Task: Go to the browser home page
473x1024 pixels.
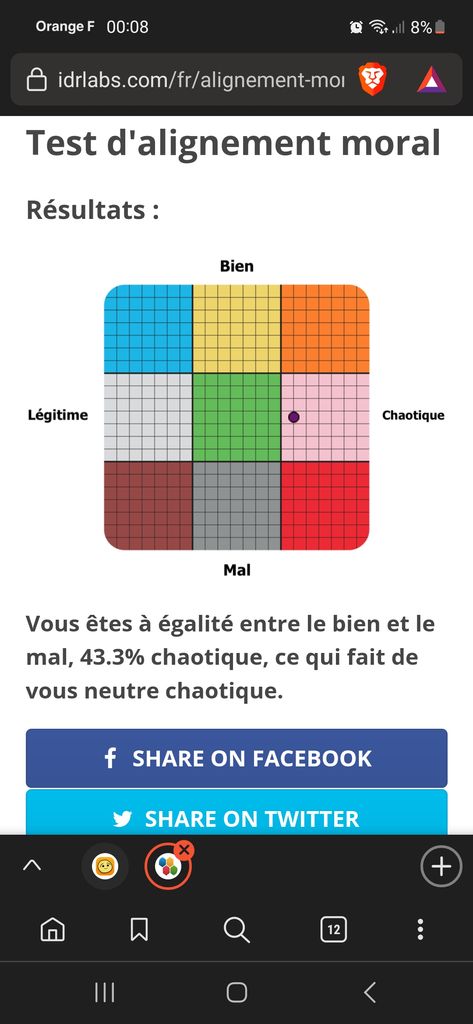Action: click(x=53, y=929)
